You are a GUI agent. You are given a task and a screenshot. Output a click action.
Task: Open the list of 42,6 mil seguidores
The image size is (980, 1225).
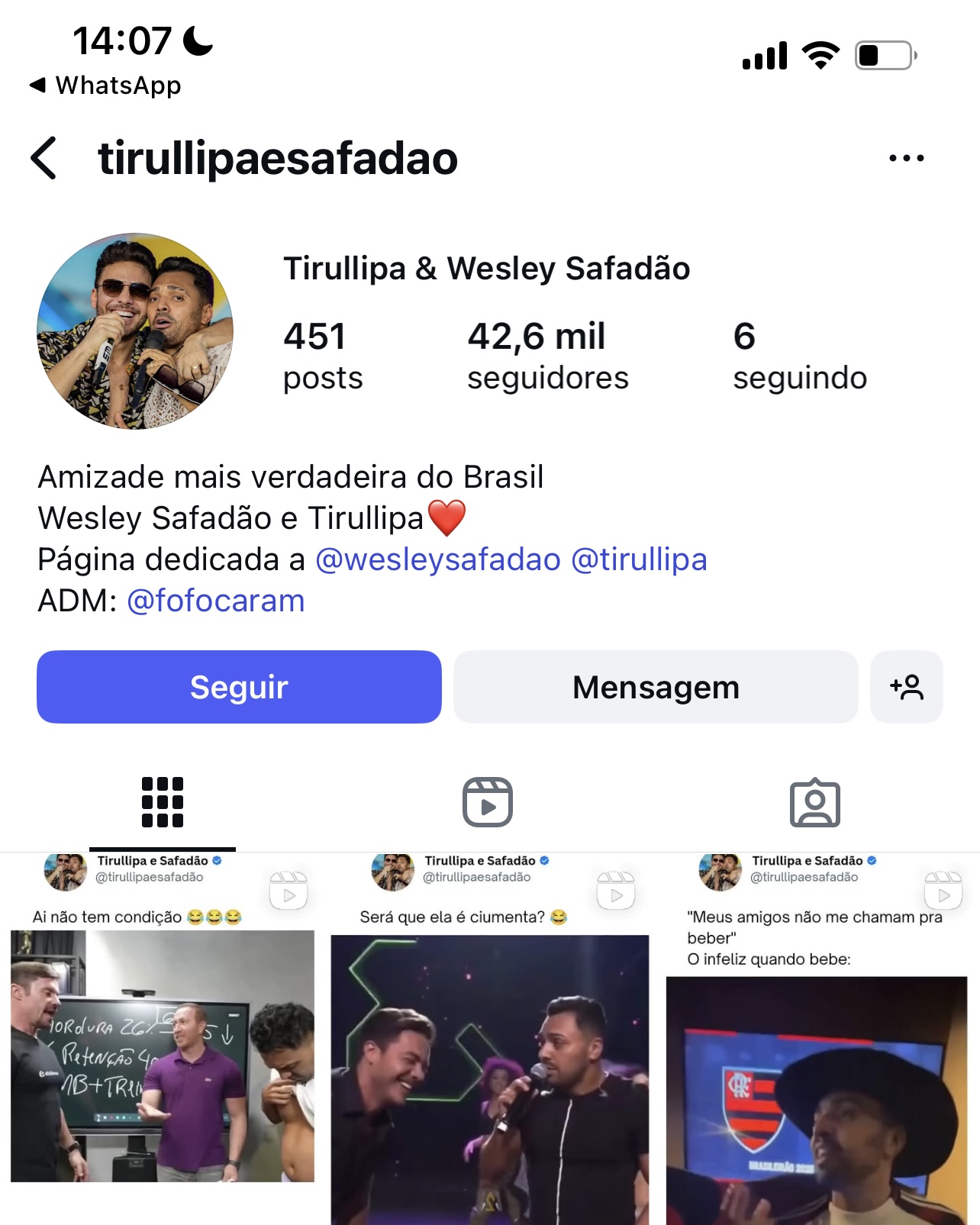coord(547,356)
